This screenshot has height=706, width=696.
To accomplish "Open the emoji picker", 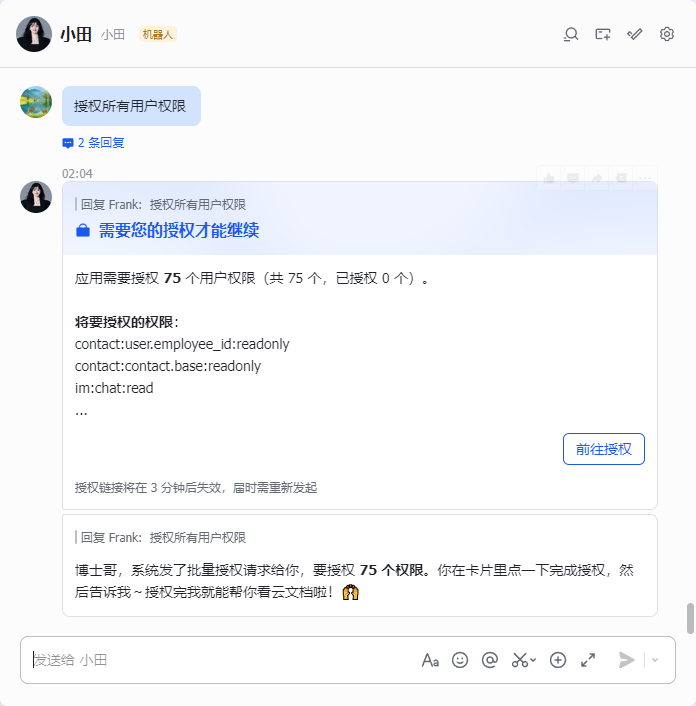I will pos(460,660).
